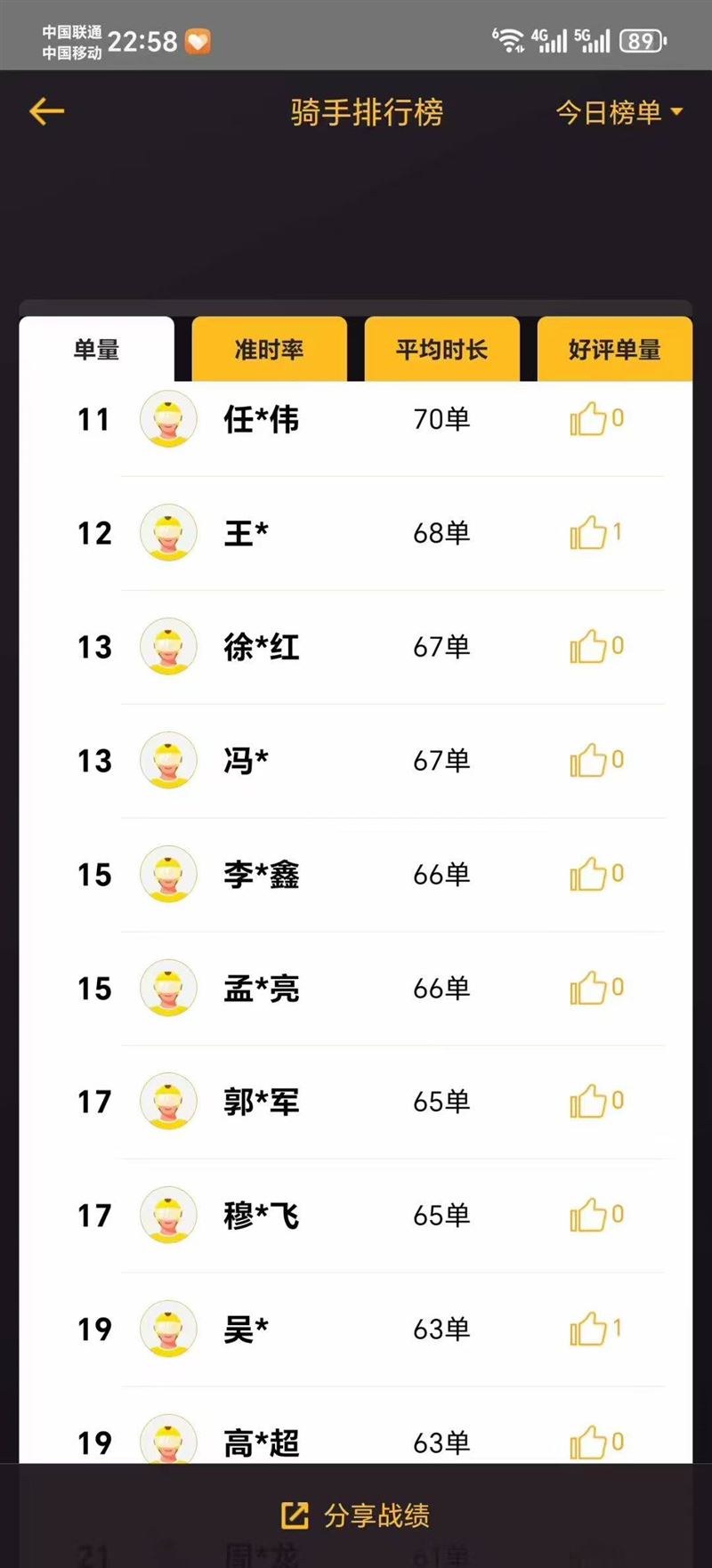This screenshot has width=712, height=1568.
Task: Open the 好评单量 ranking tab
Action: click(614, 350)
